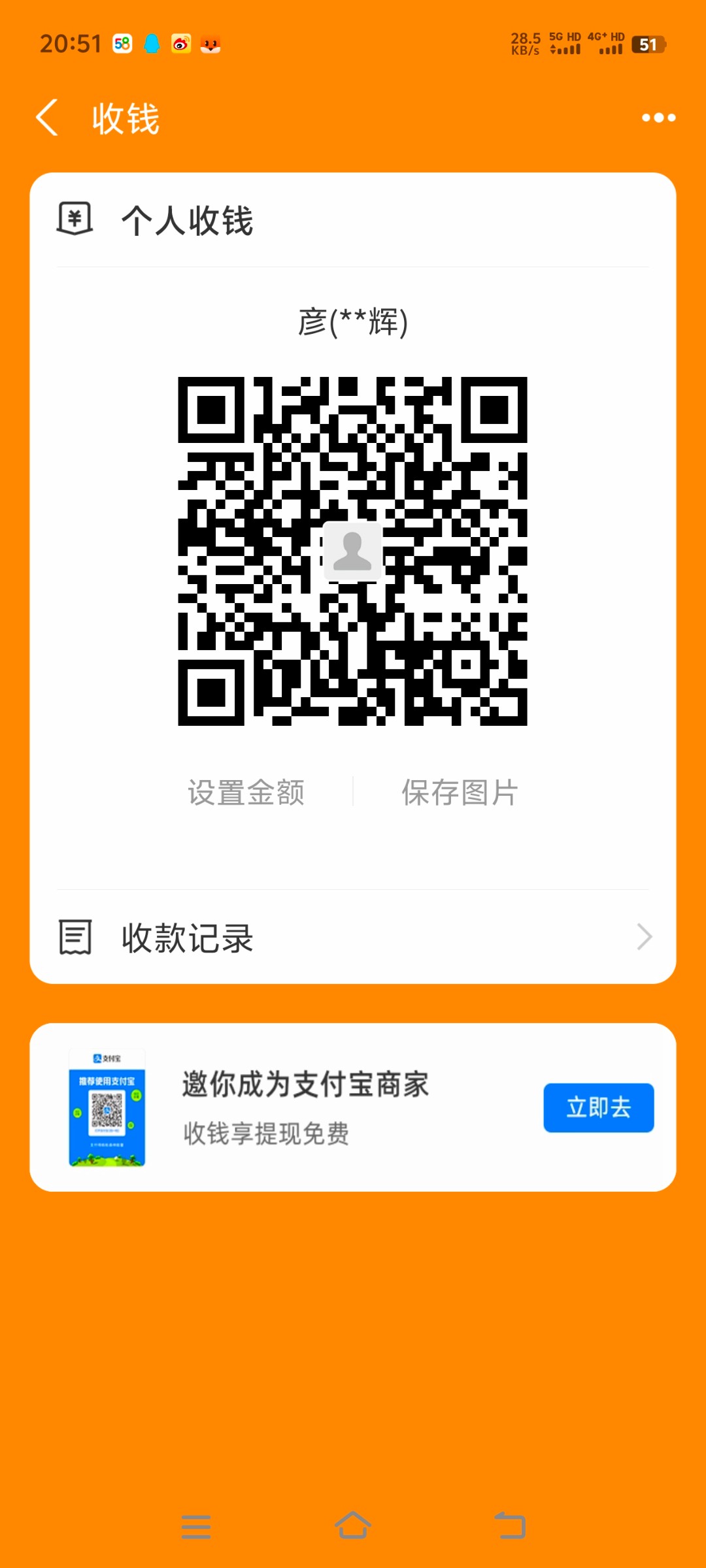Tap the system home button
This screenshot has width=706, height=1568.
coord(353,1526)
